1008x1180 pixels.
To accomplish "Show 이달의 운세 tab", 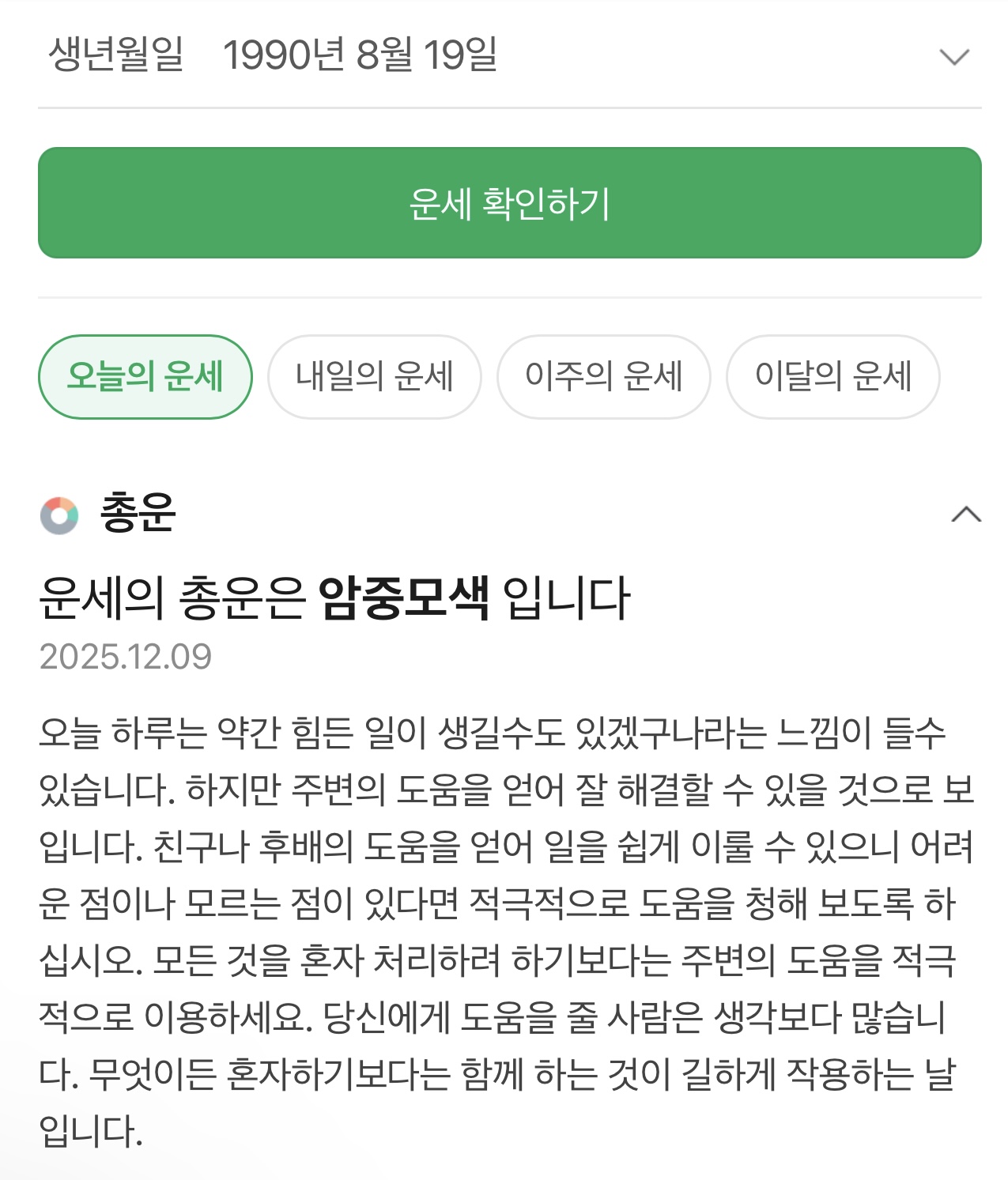I will coord(832,377).
